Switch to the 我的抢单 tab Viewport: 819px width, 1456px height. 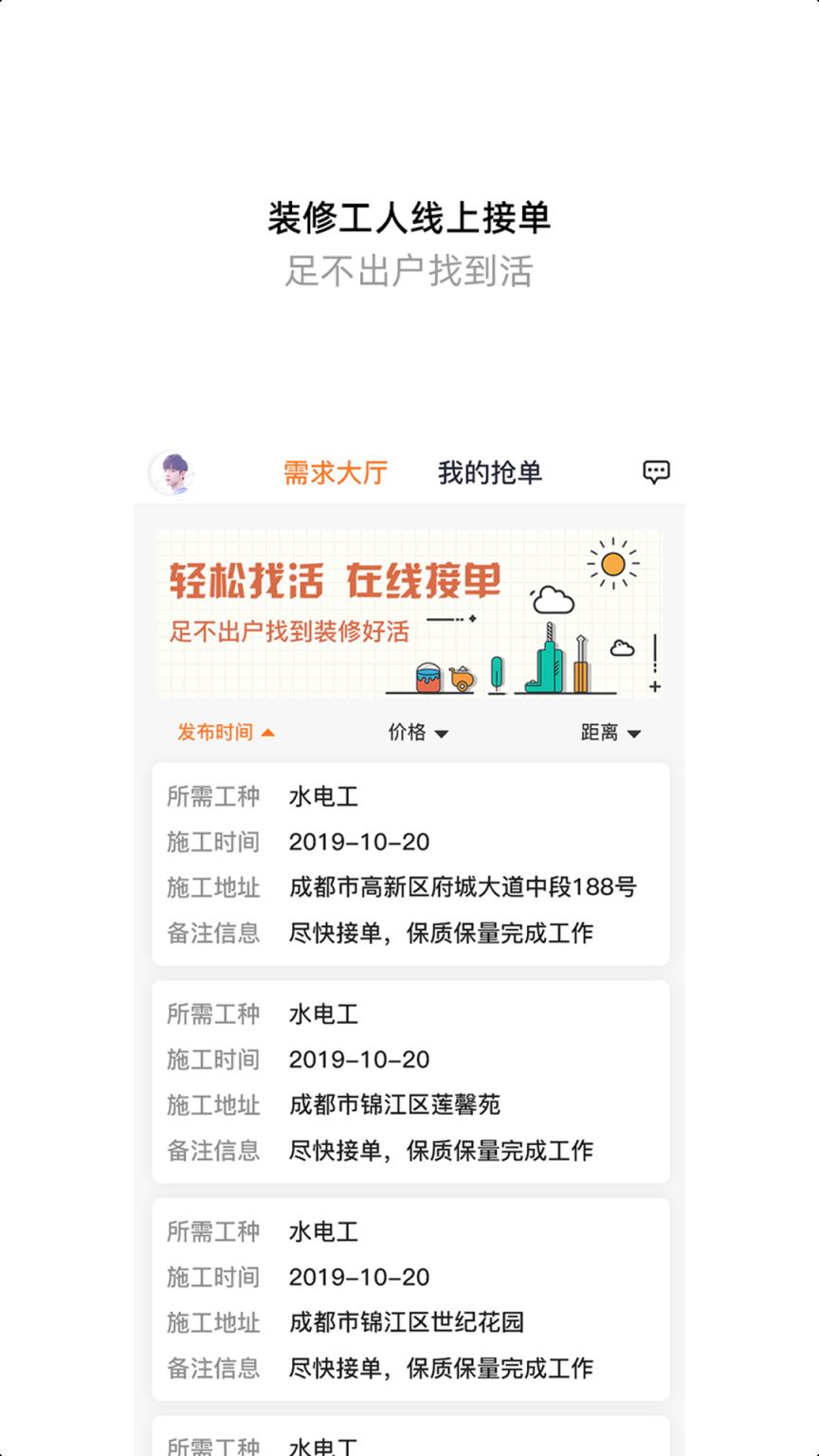click(493, 472)
